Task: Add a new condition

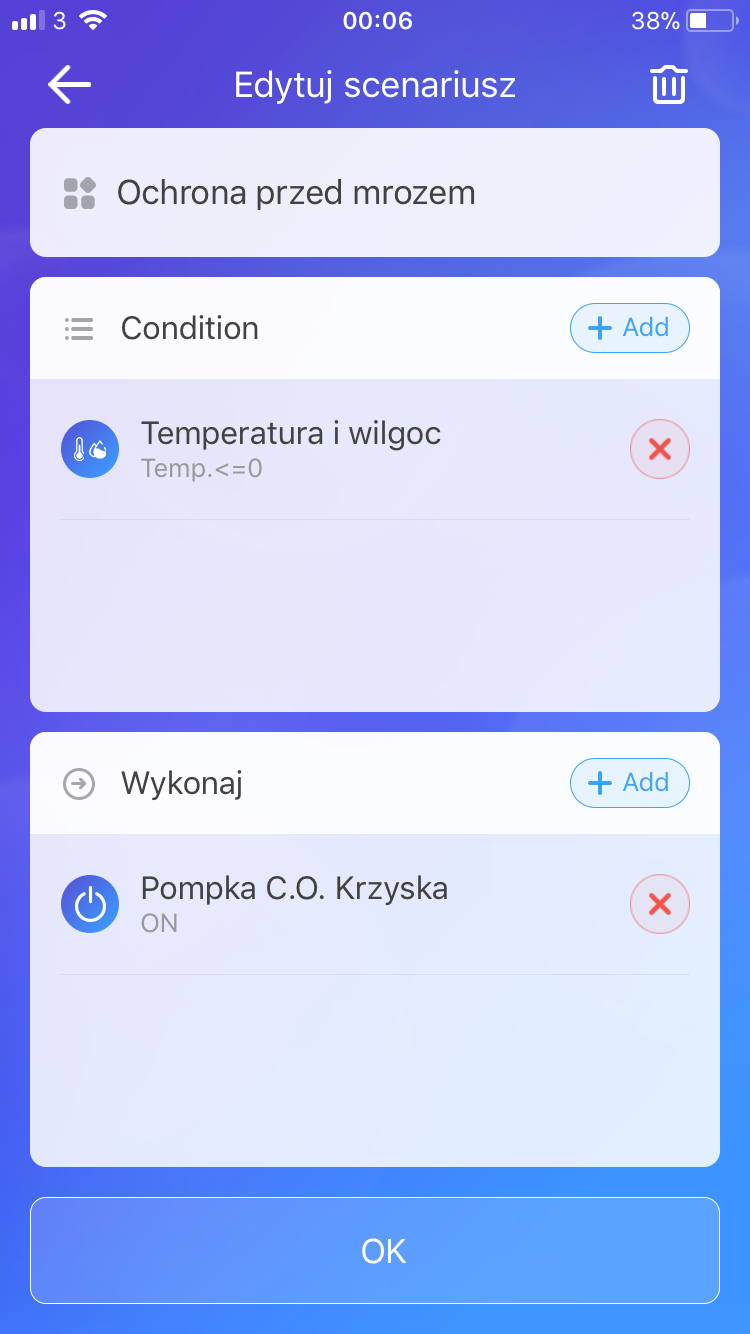Action: pyautogui.click(x=630, y=328)
